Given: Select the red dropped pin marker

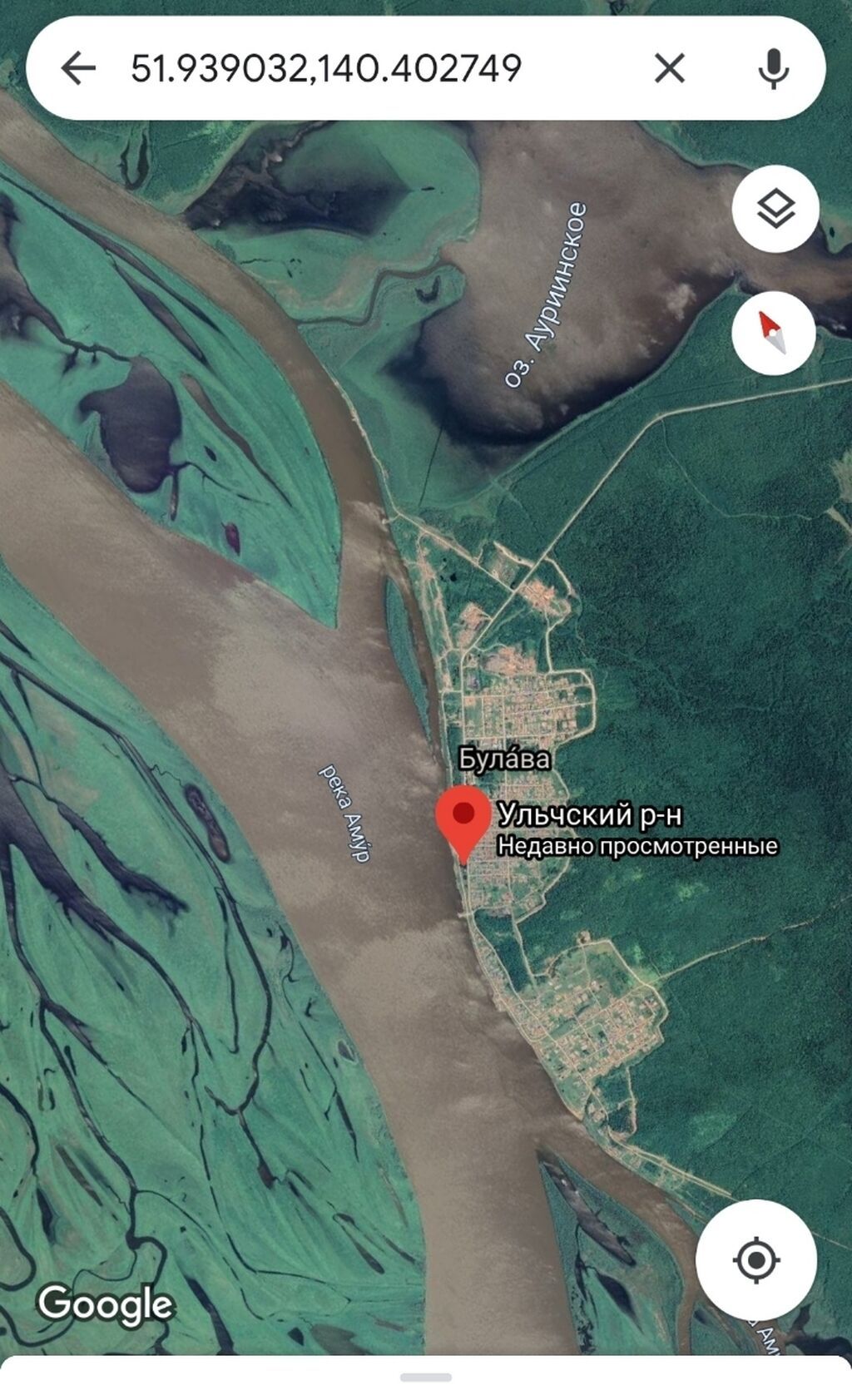Looking at the screenshot, I should click(463, 817).
